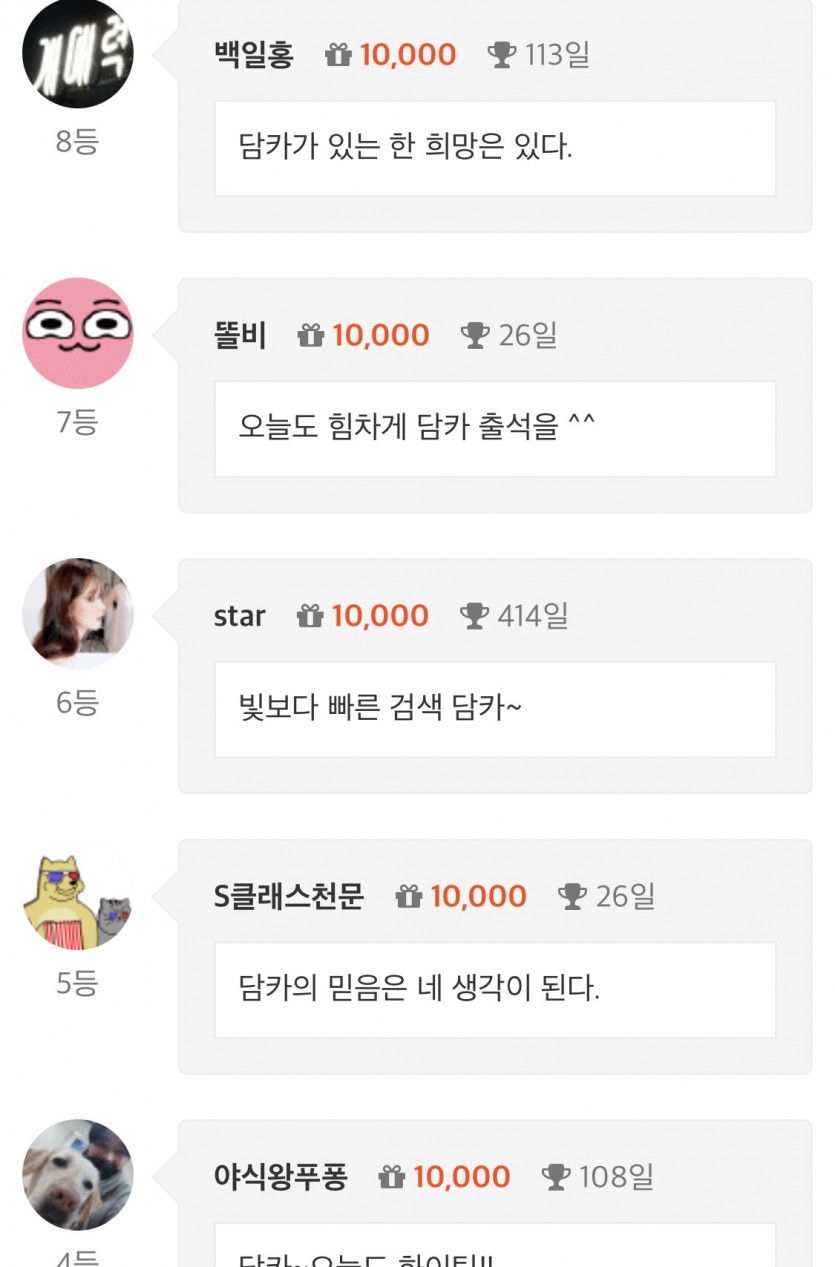
Task: Open 똘비's profile picture
Action: point(78,334)
